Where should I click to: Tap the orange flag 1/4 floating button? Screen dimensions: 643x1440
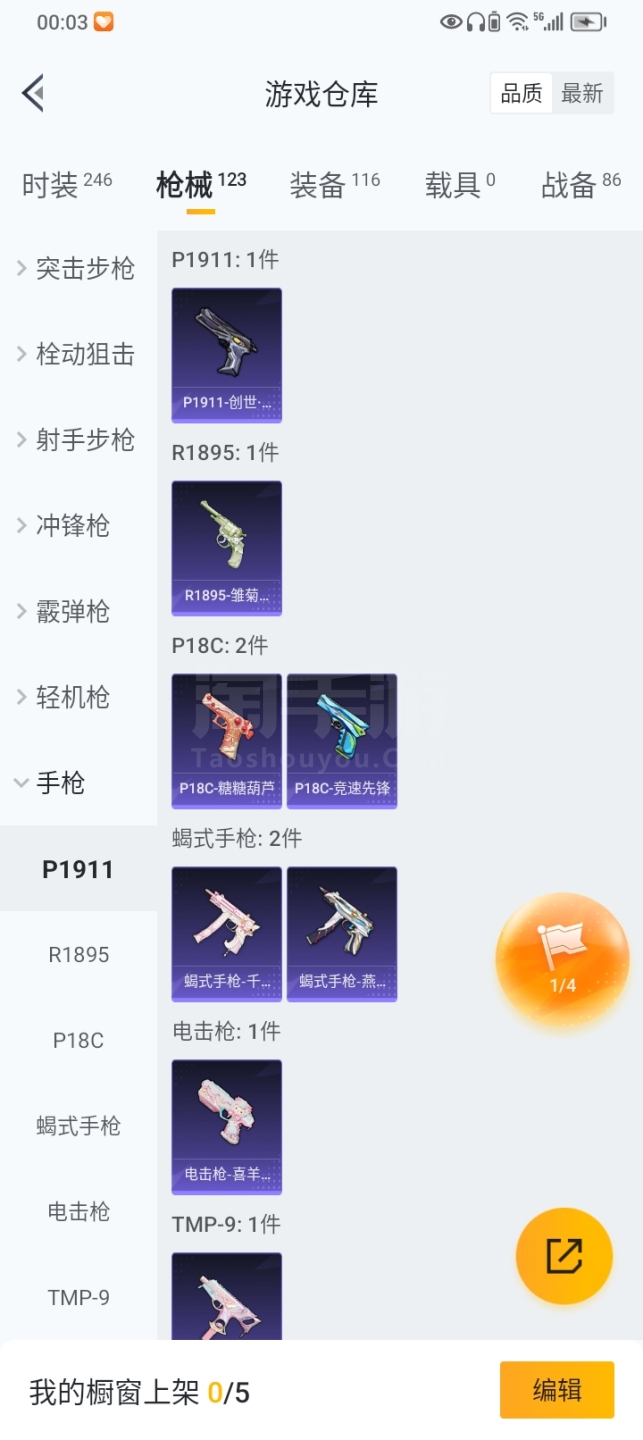click(x=562, y=959)
